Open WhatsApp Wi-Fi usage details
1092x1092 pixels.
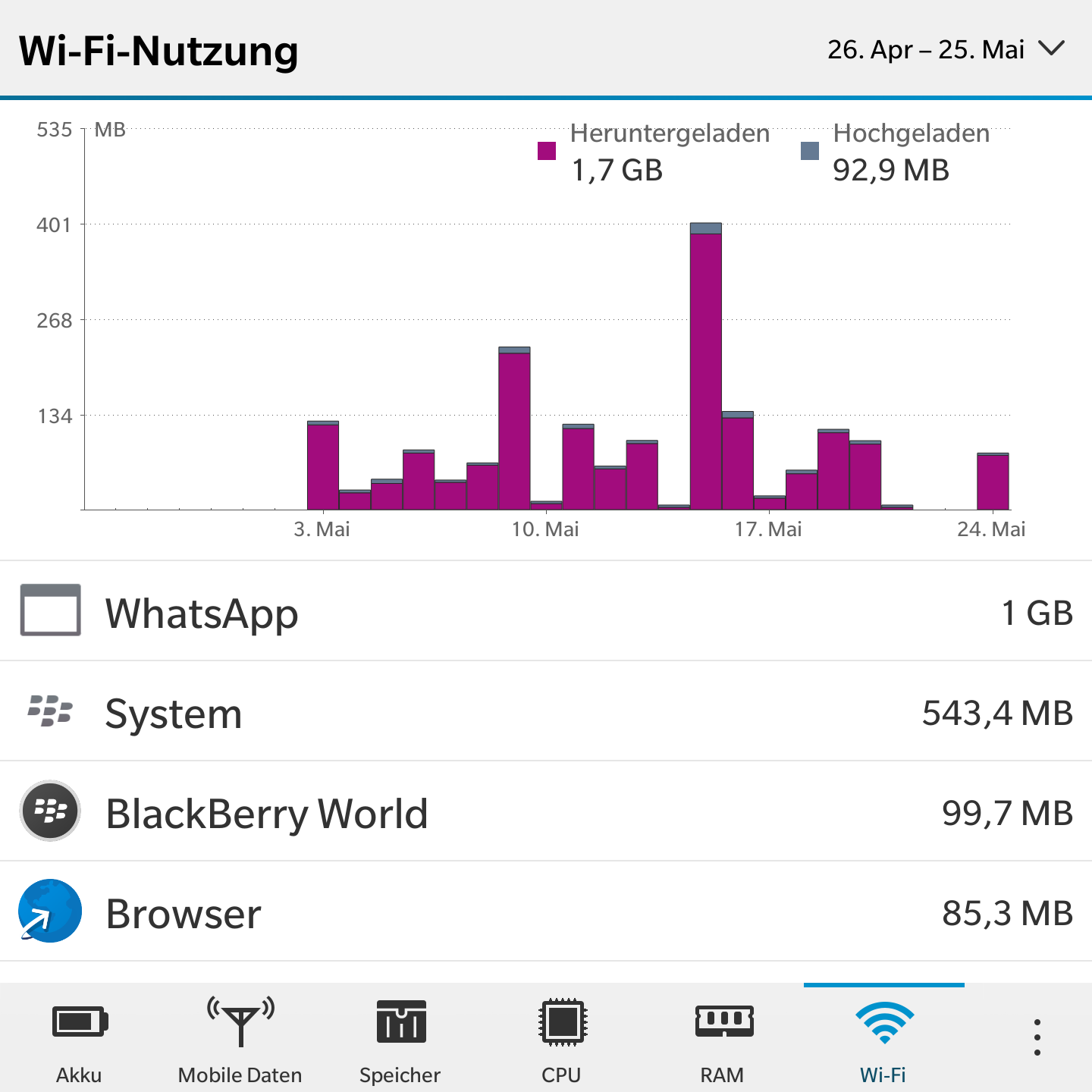click(x=546, y=611)
